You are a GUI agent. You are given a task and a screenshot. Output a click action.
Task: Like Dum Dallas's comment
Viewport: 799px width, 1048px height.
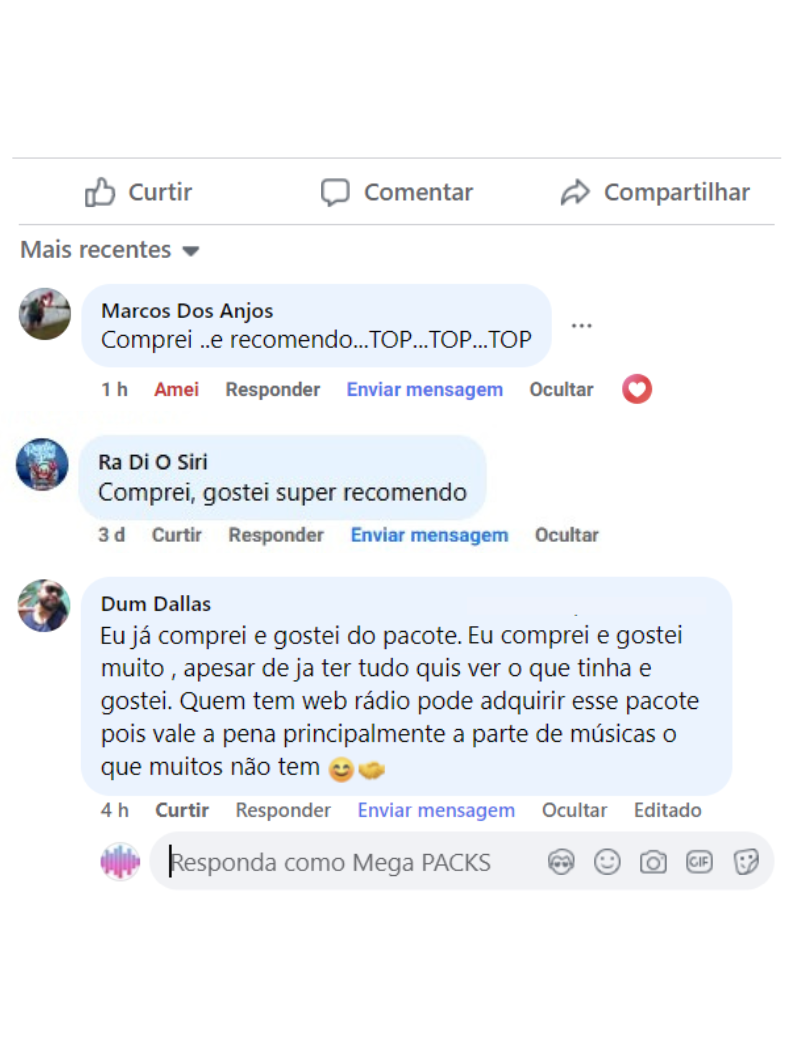click(181, 810)
